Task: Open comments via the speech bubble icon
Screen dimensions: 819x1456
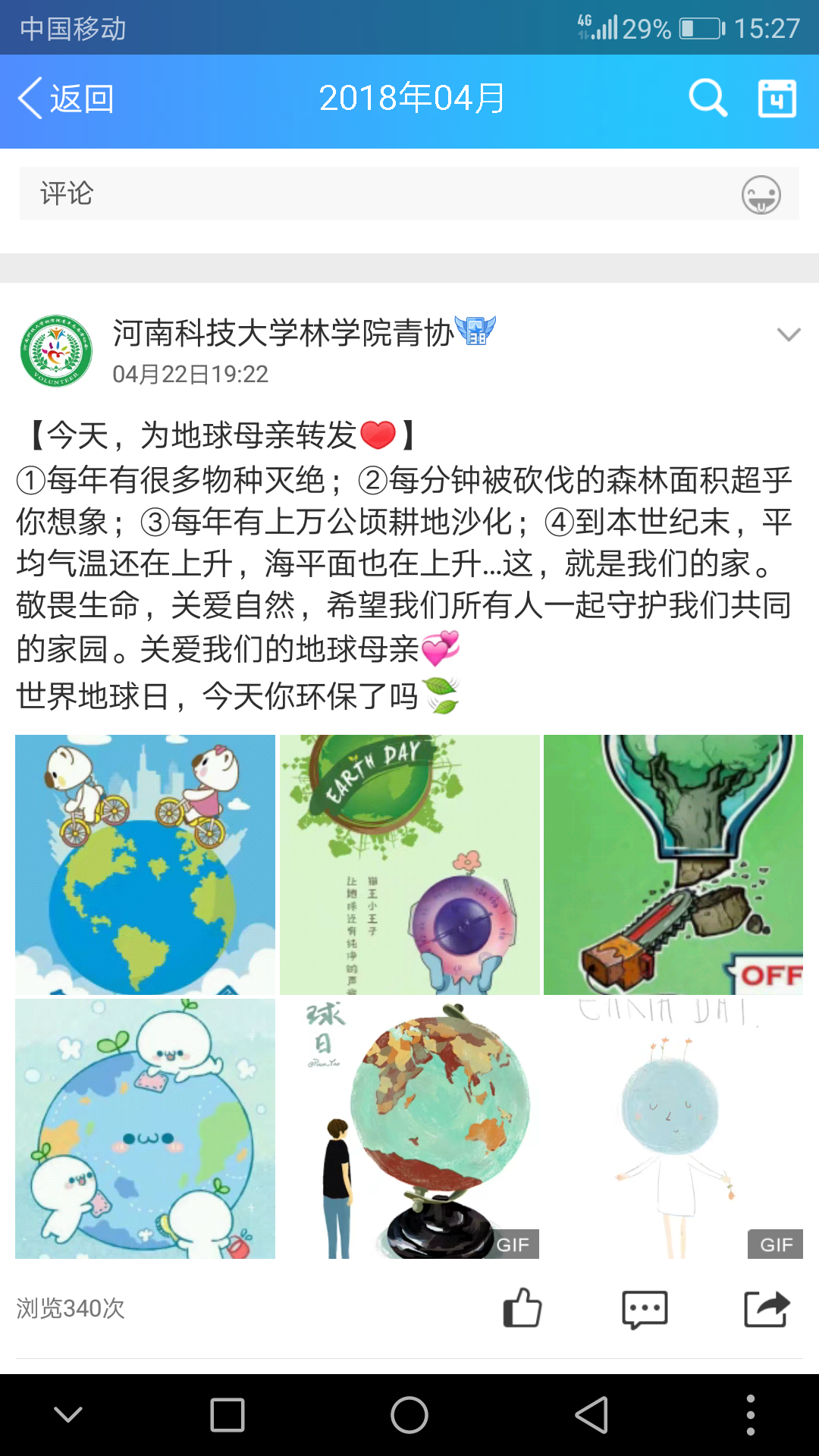Action: click(x=645, y=1309)
